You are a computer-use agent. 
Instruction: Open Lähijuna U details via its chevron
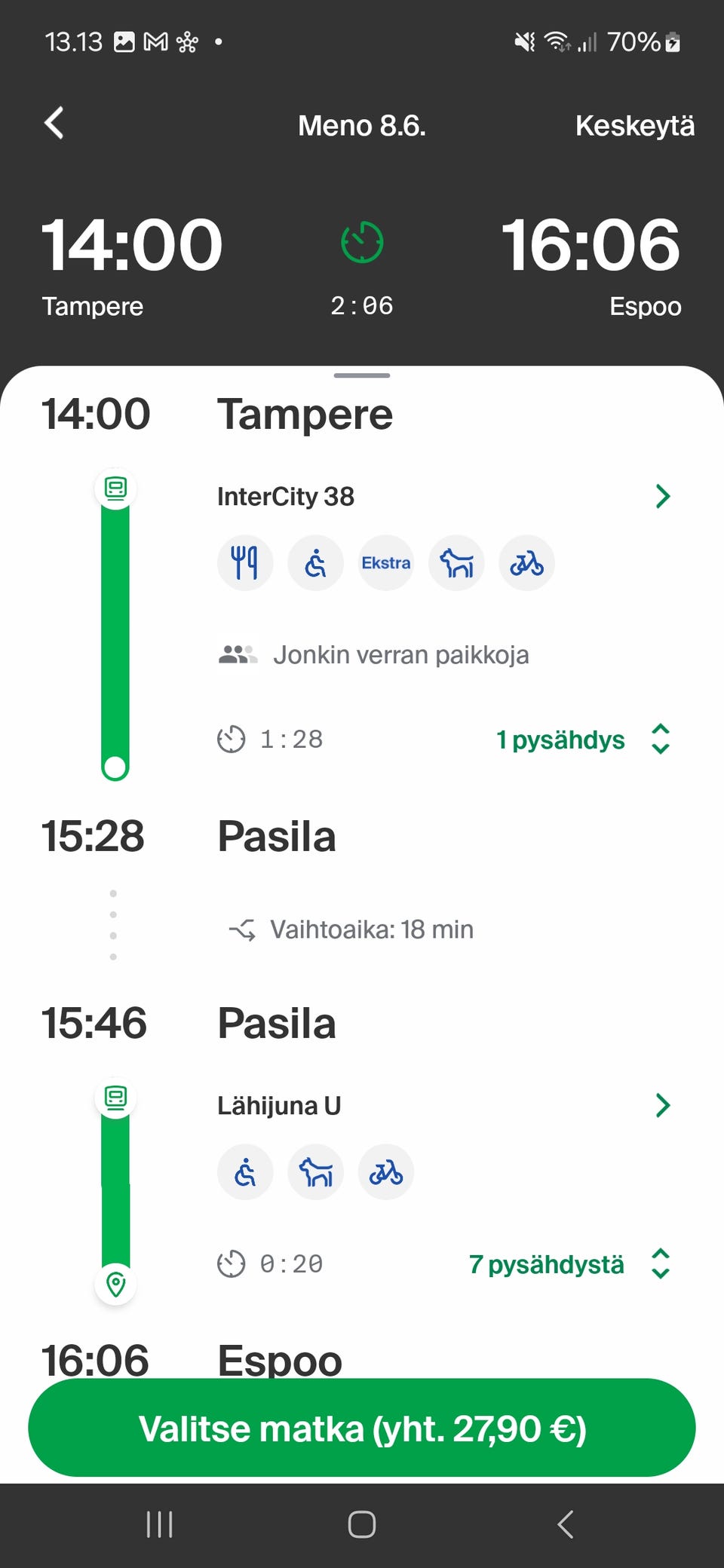(x=662, y=1105)
